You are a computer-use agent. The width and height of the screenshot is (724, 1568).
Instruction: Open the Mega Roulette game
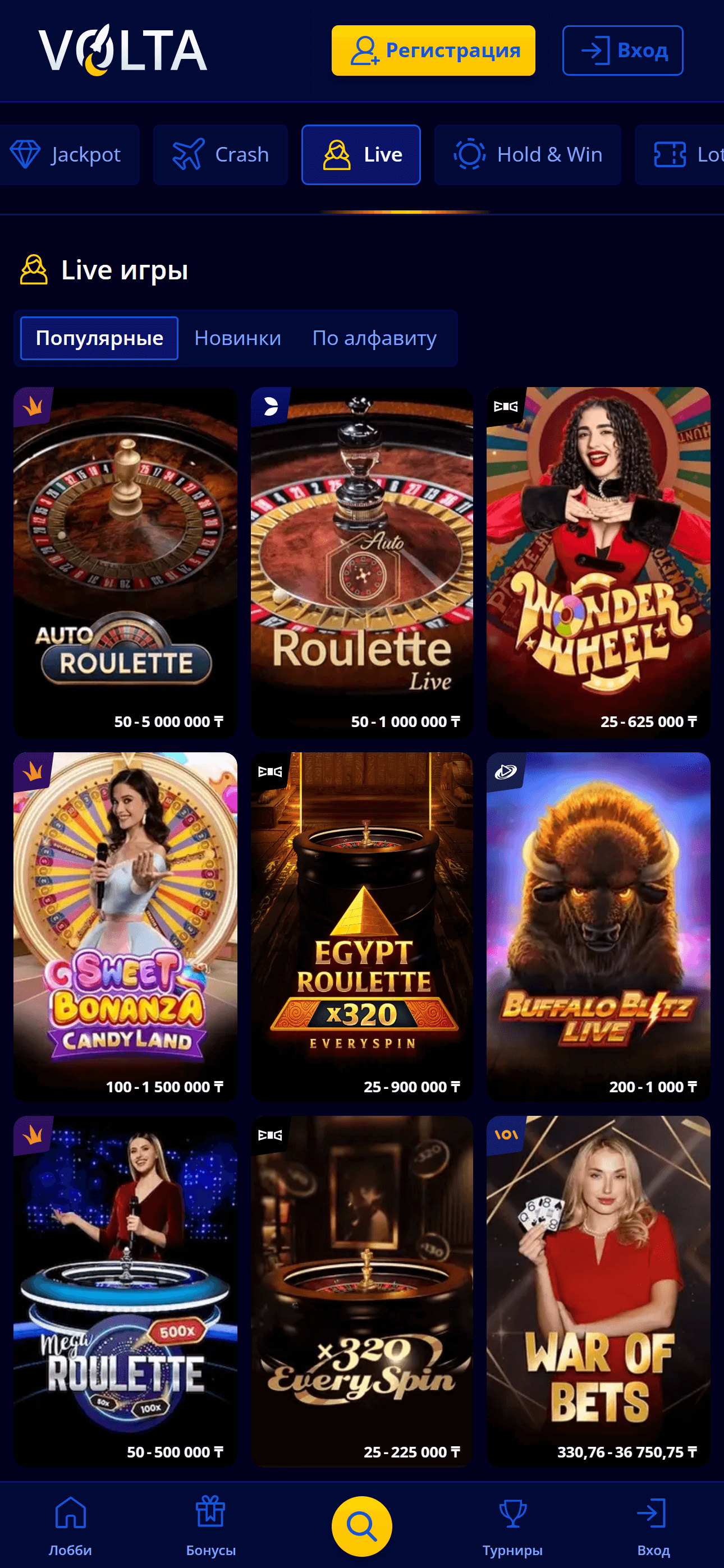coord(125,1290)
